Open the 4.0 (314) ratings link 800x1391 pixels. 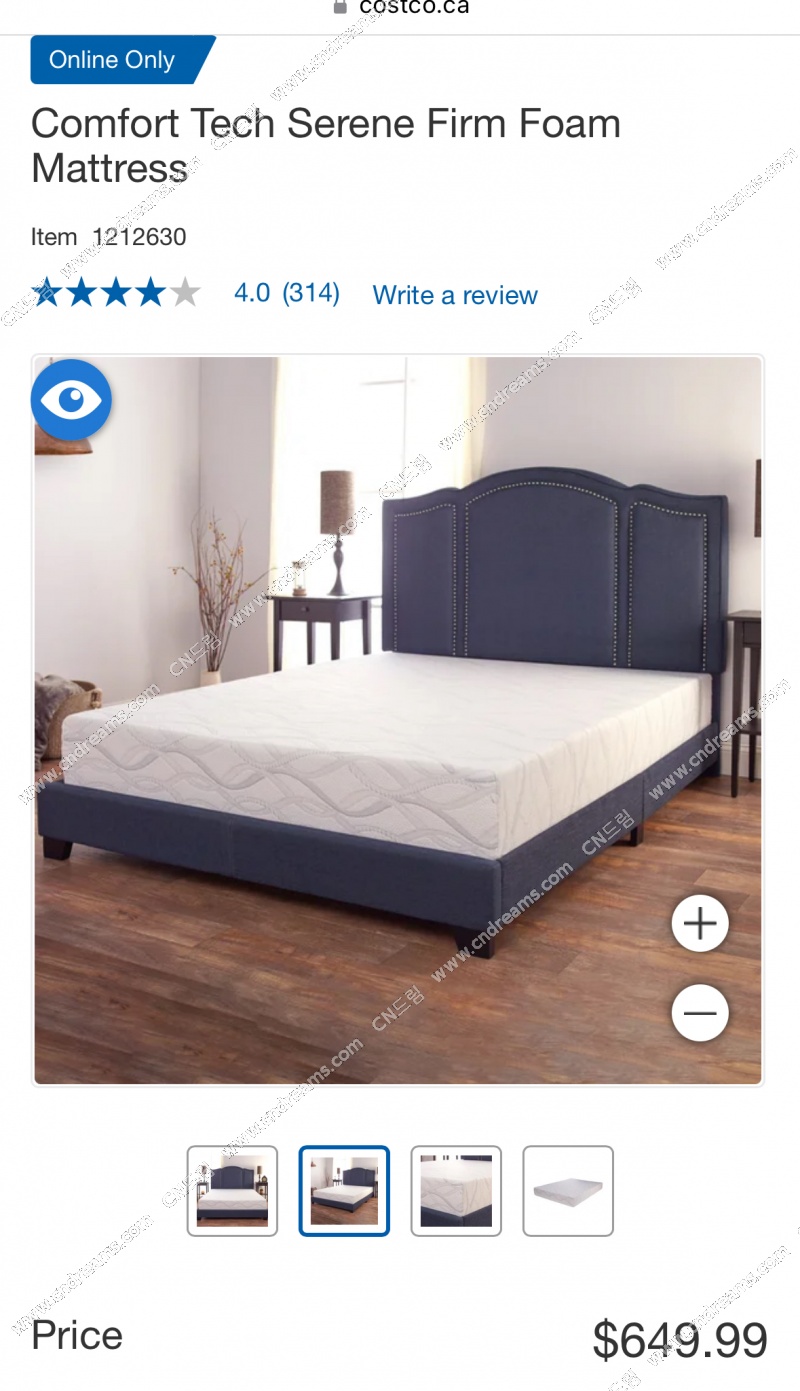pyautogui.click(x=286, y=293)
